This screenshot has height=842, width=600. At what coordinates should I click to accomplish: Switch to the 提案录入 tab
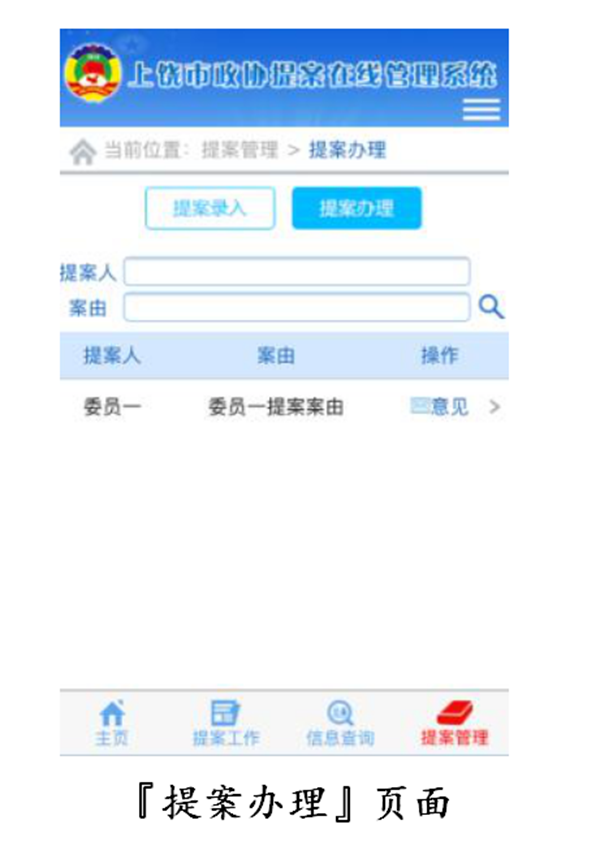(x=210, y=208)
